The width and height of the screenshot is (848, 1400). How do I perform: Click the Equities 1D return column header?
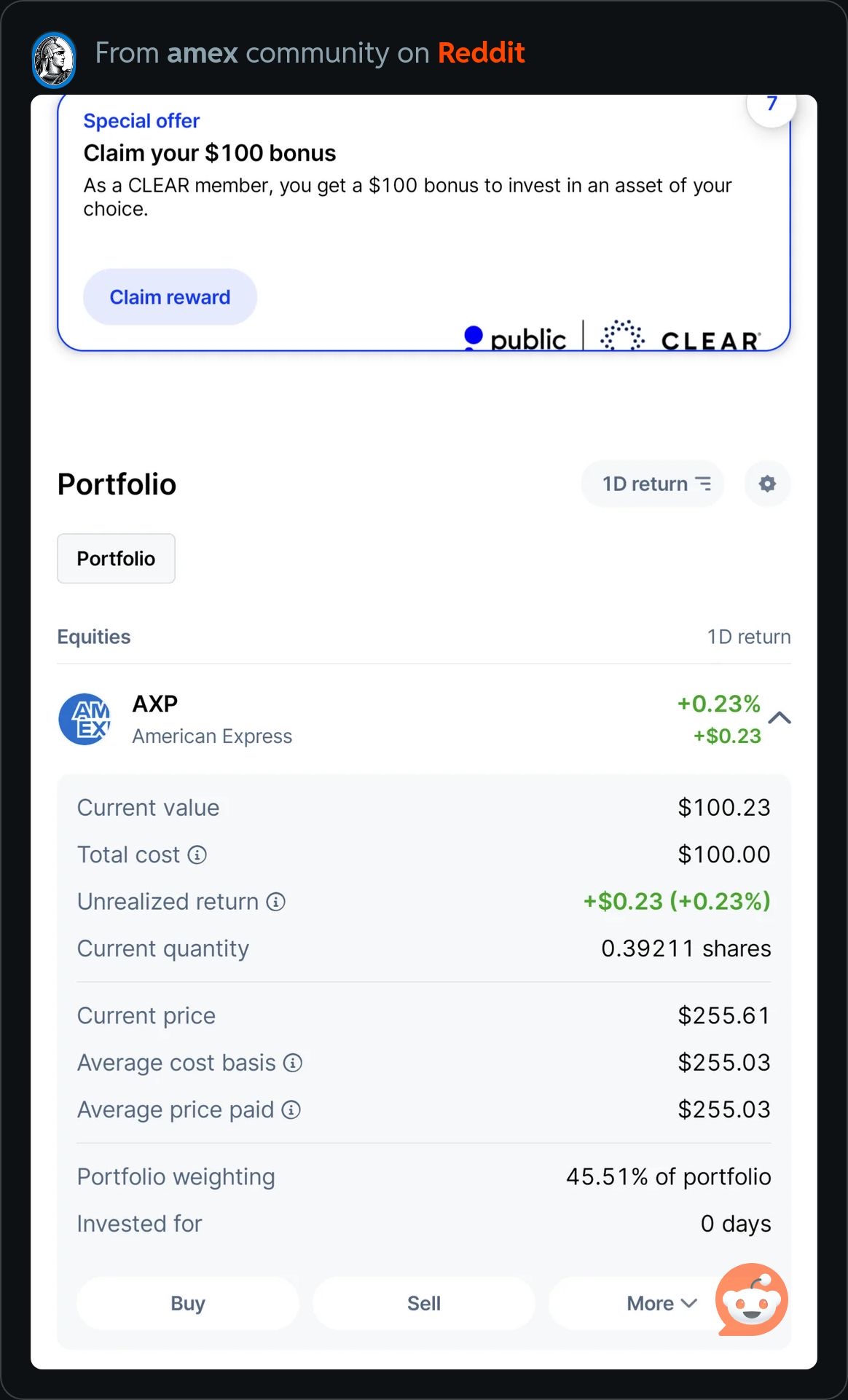pos(749,637)
